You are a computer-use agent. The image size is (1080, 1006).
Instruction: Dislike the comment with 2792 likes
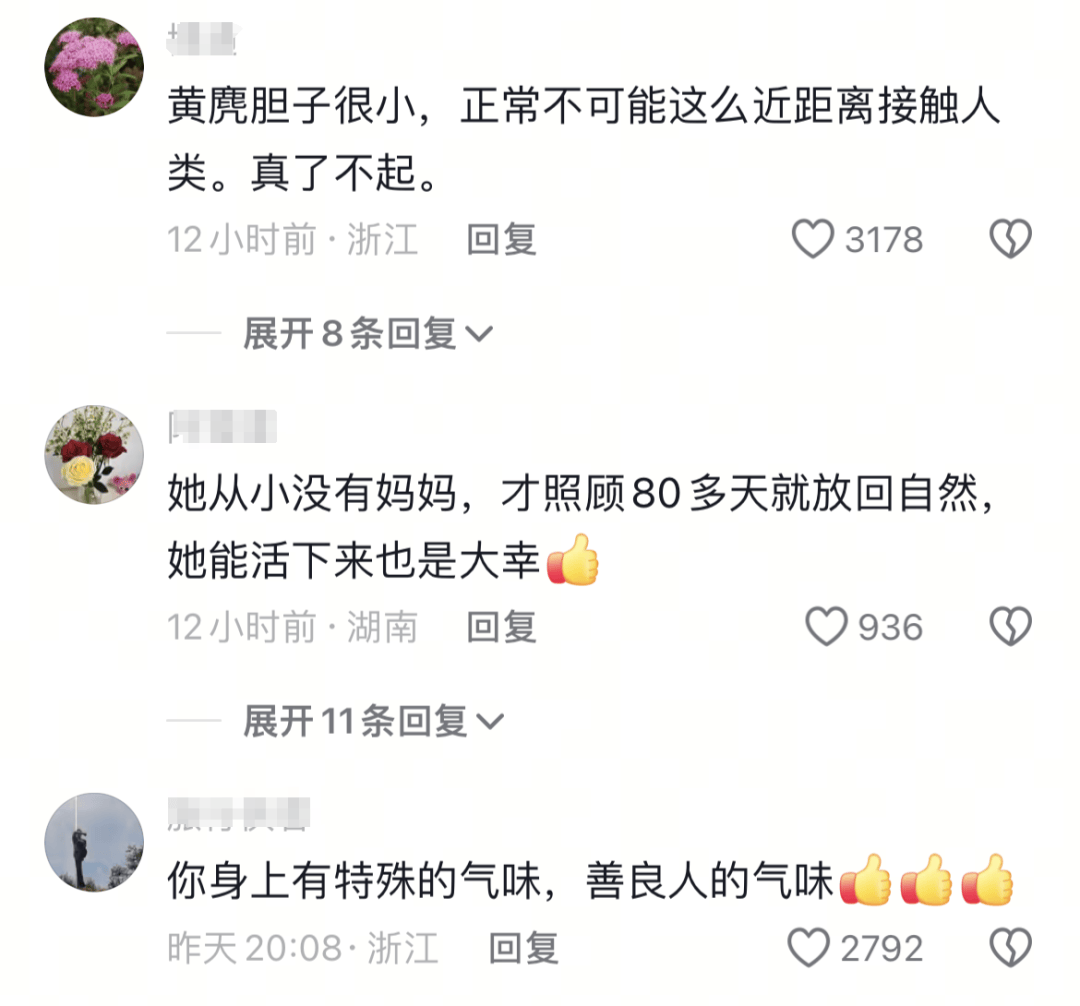[x=1010, y=947]
